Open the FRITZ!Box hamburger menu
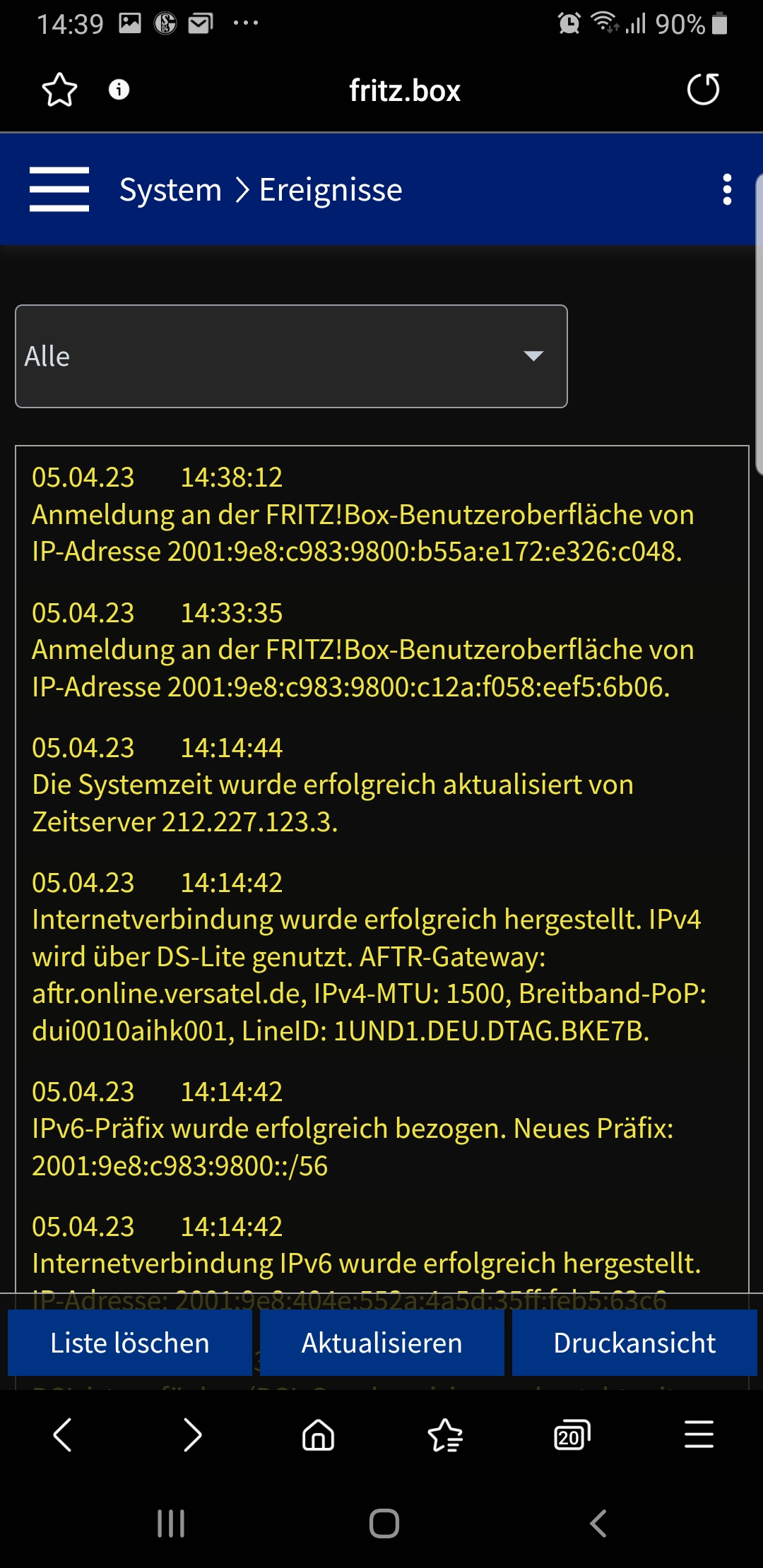This screenshot has width=763, height=1568. coord(59,189)
